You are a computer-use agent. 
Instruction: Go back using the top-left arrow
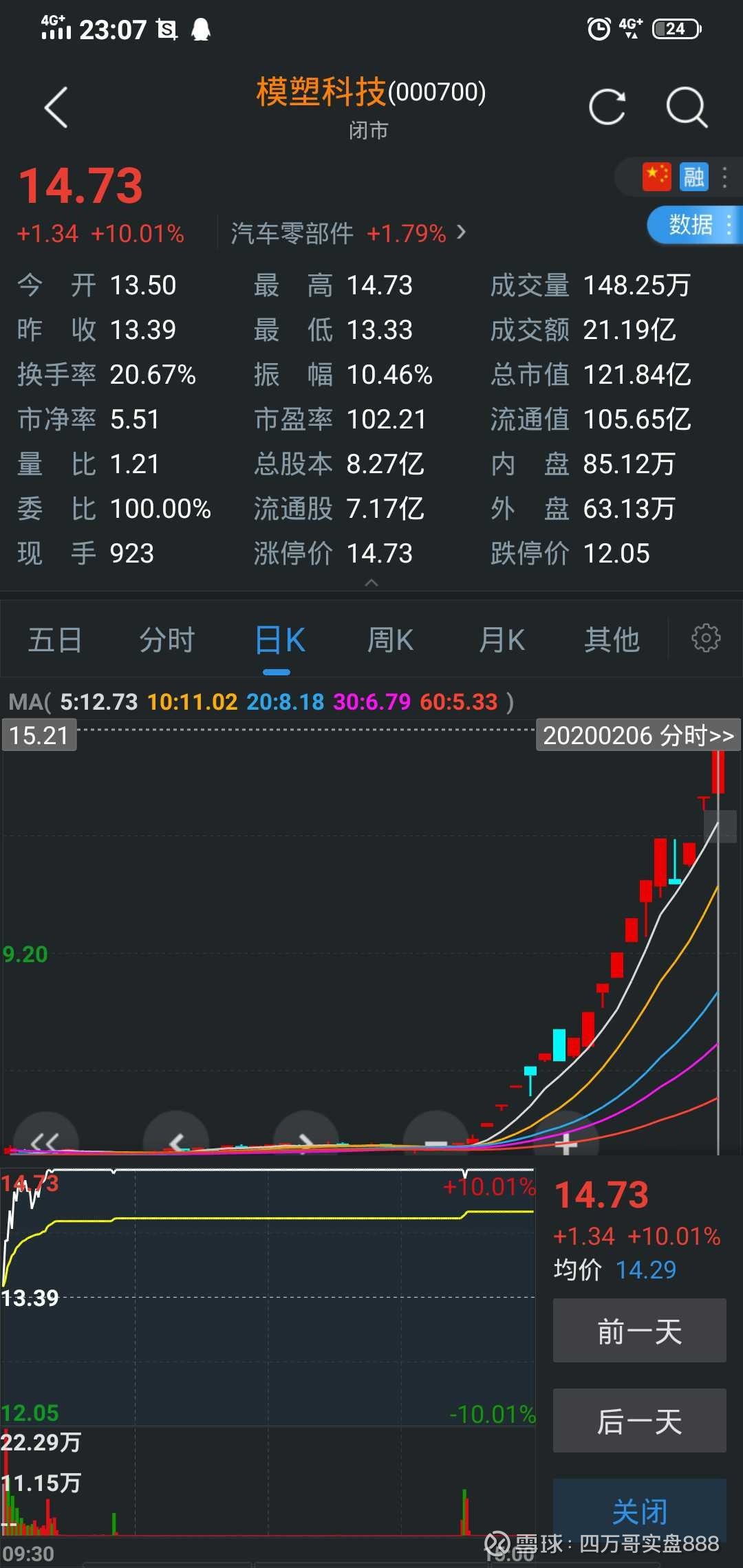coord(56,107)
